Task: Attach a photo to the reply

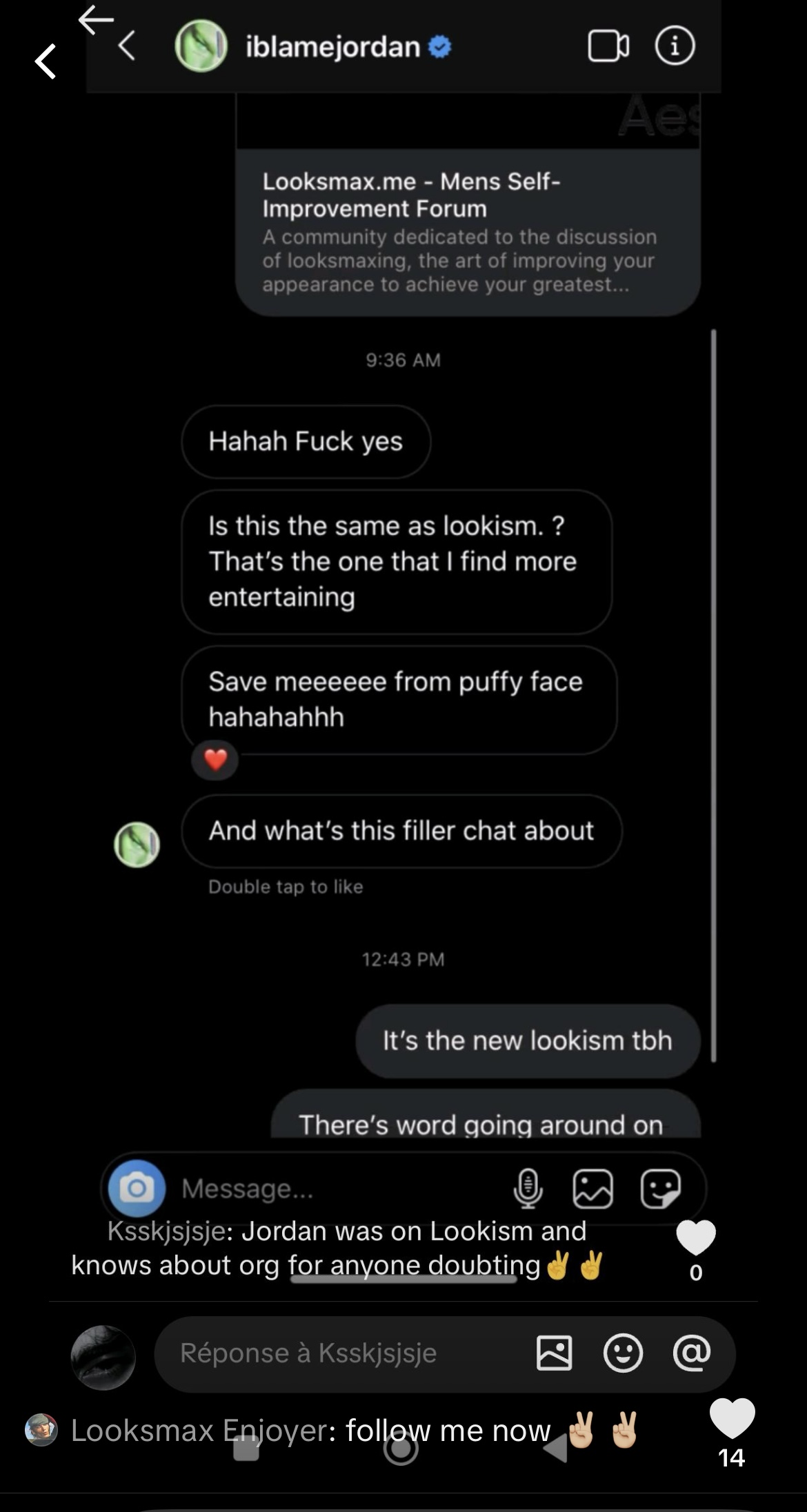Action: [554, 1353]
